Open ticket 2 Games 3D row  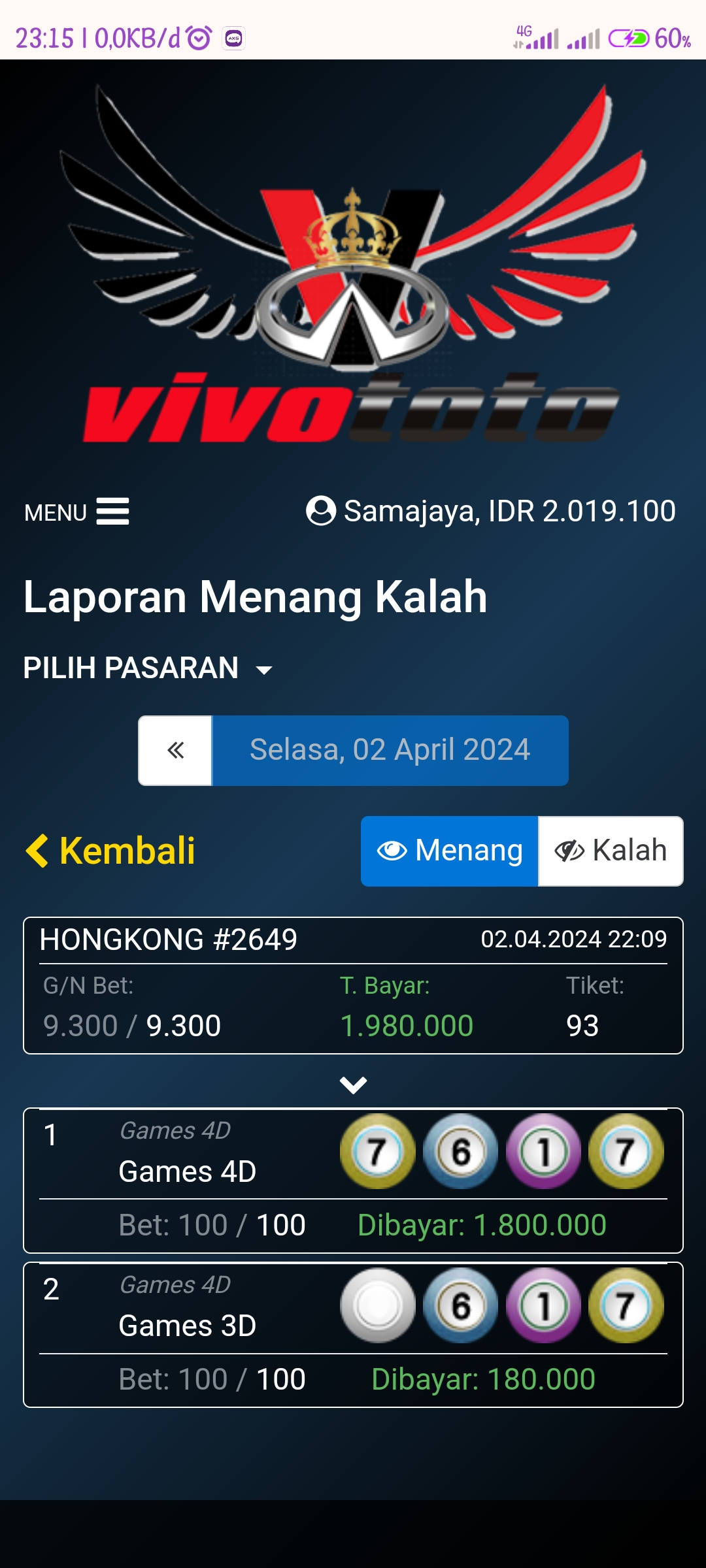353,1335
